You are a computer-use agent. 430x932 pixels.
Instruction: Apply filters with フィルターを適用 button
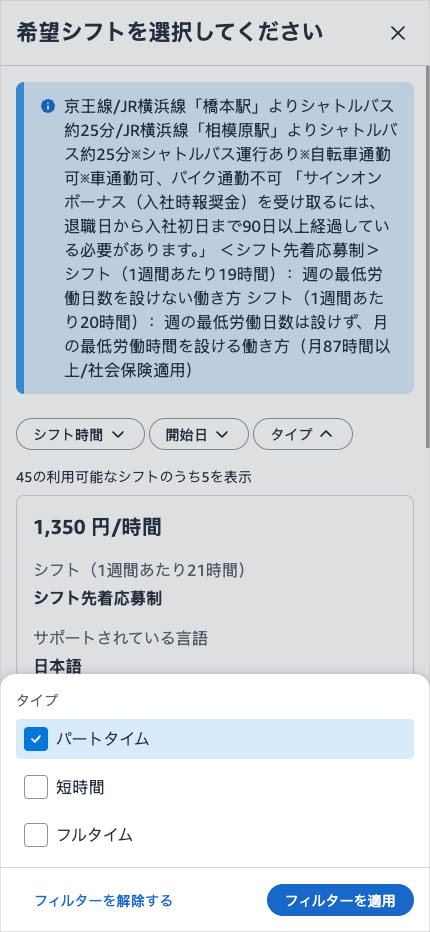340,900
